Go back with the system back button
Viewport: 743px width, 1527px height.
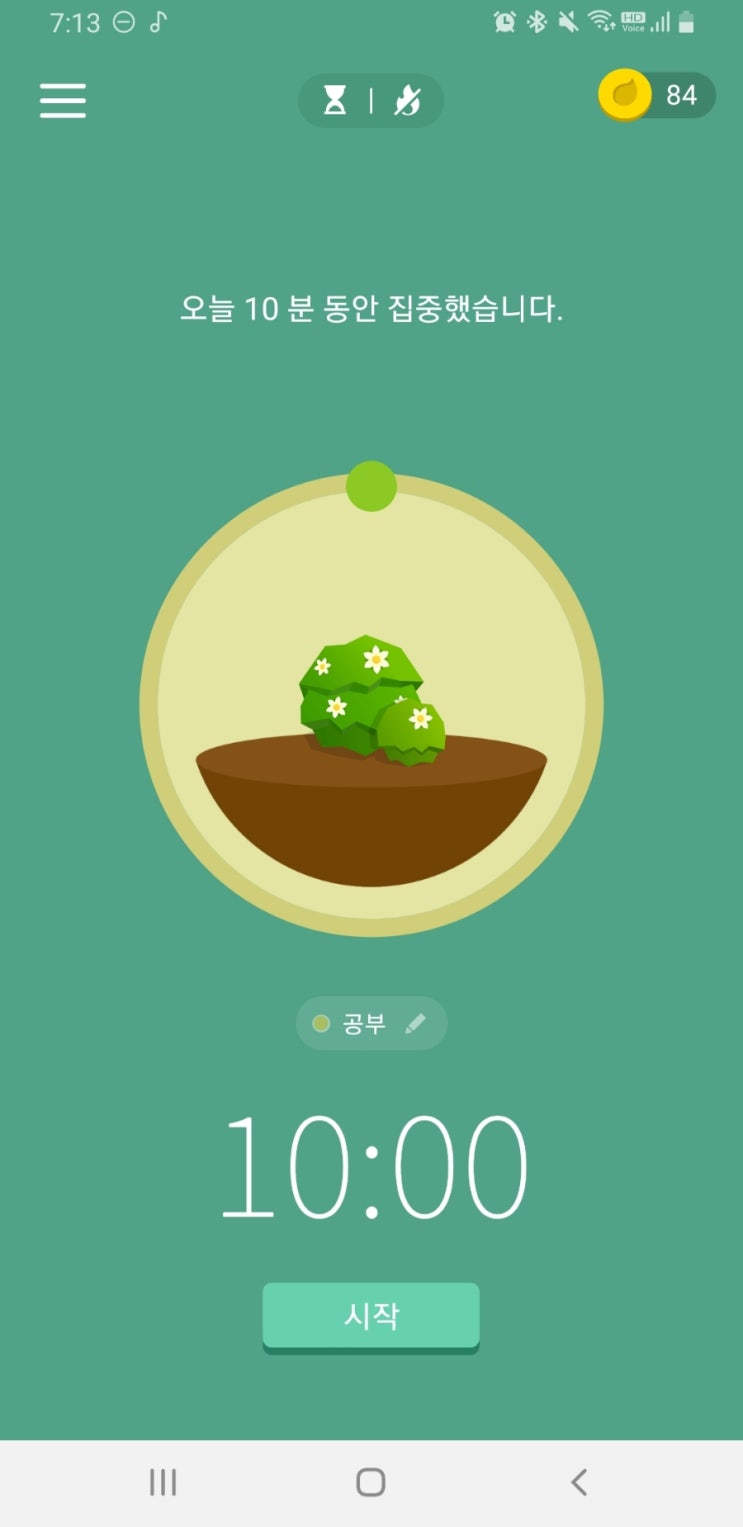pos(578,1482)
